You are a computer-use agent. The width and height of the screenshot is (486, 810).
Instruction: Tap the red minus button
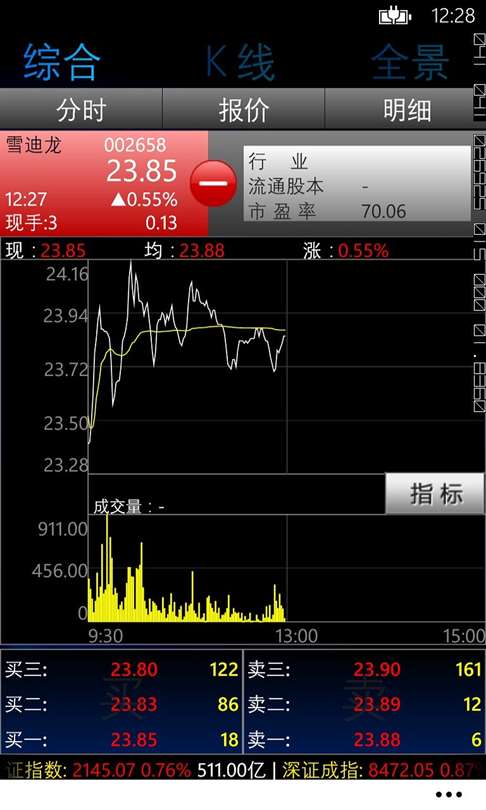point(213,183)
